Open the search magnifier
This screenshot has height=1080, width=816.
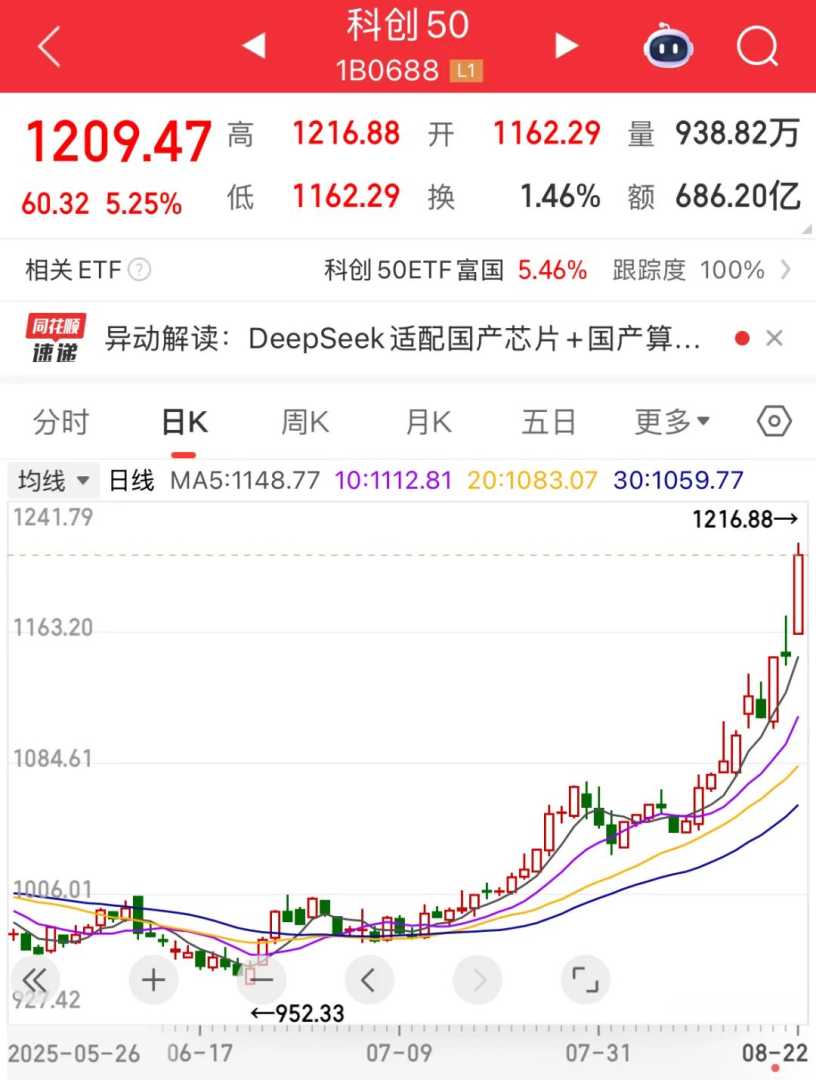[757, 46]
